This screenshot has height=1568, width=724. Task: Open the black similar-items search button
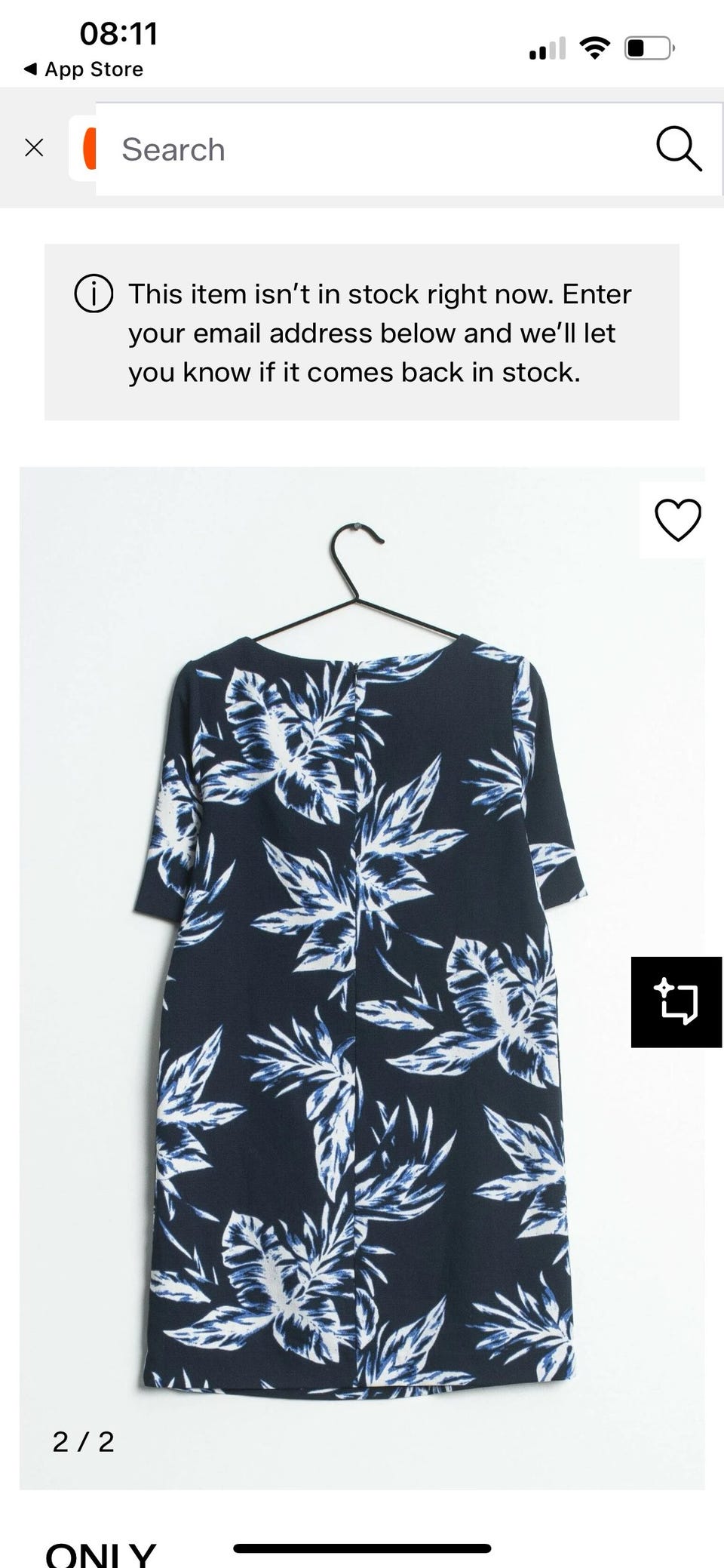coord(676,1002)
